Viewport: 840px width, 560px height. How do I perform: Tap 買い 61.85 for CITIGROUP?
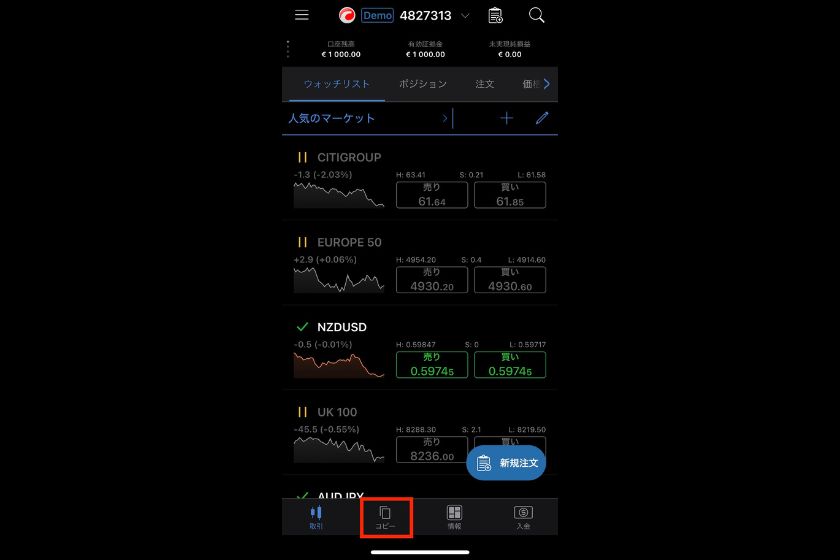509,195
